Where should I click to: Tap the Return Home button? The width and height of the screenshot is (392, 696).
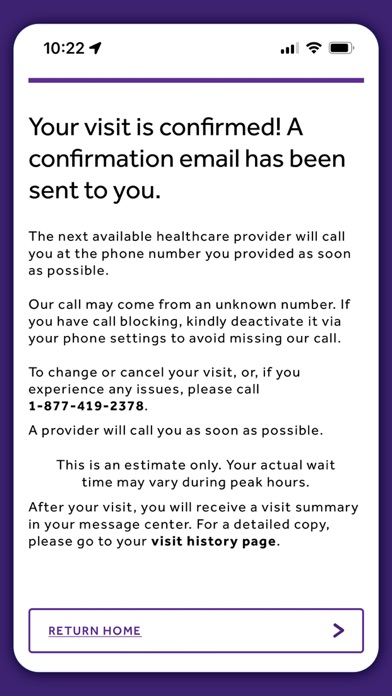pyautogui.click(x=196, y=630)
